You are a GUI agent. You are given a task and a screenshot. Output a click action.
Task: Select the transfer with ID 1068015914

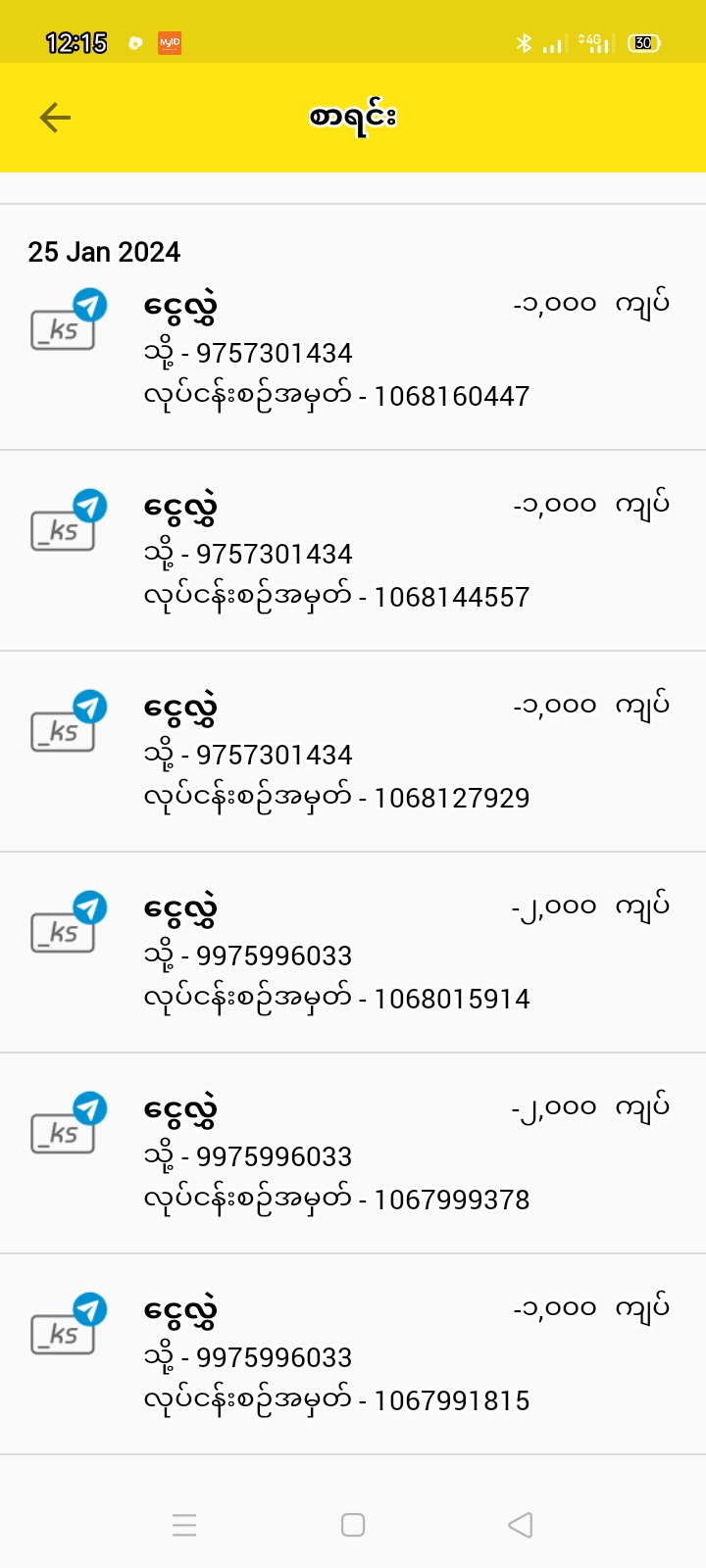(353, 953)
